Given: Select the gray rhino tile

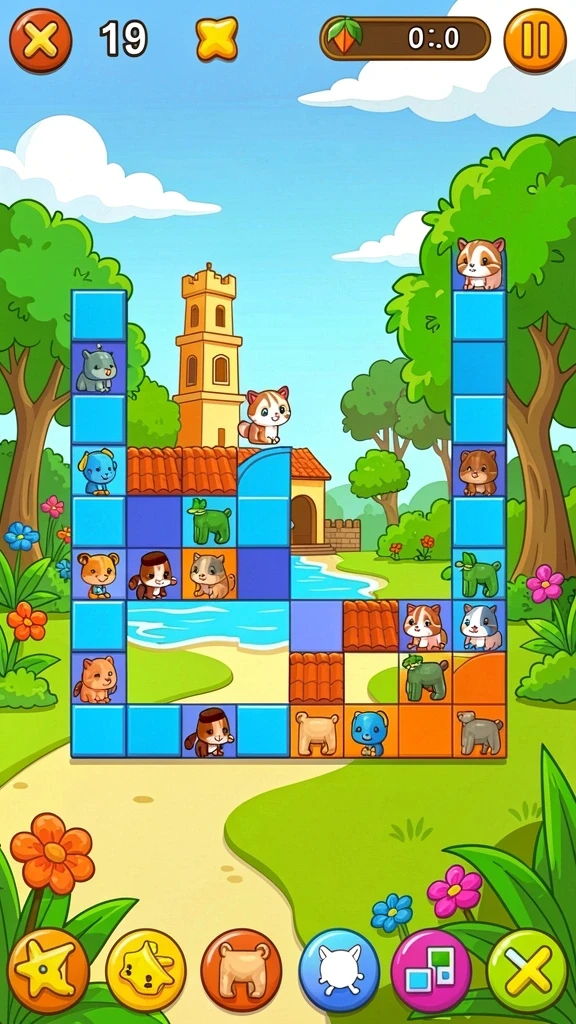Looking at the screenshot, I should [x=99, y=368].
